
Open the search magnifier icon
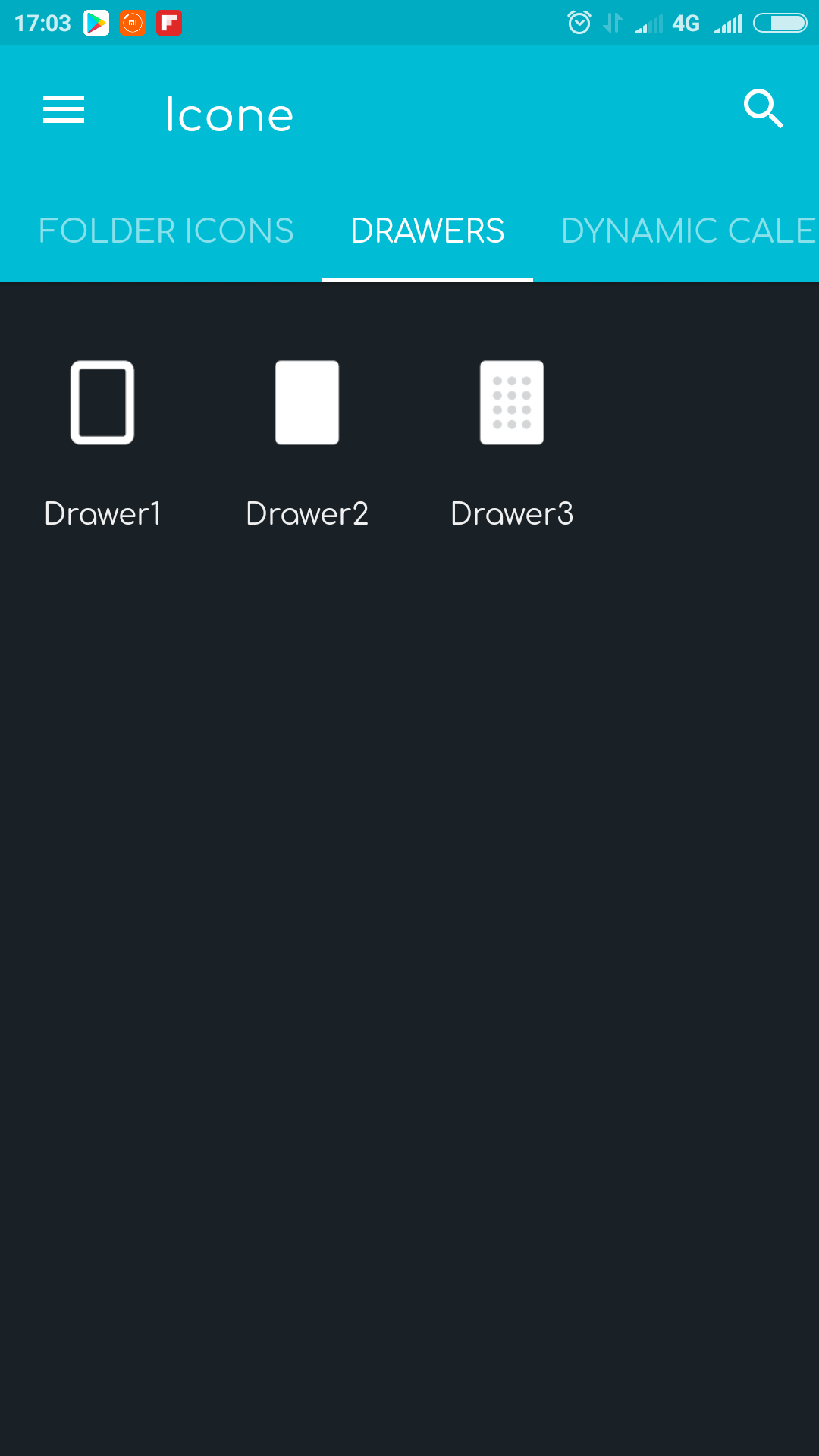click(763, 108)
